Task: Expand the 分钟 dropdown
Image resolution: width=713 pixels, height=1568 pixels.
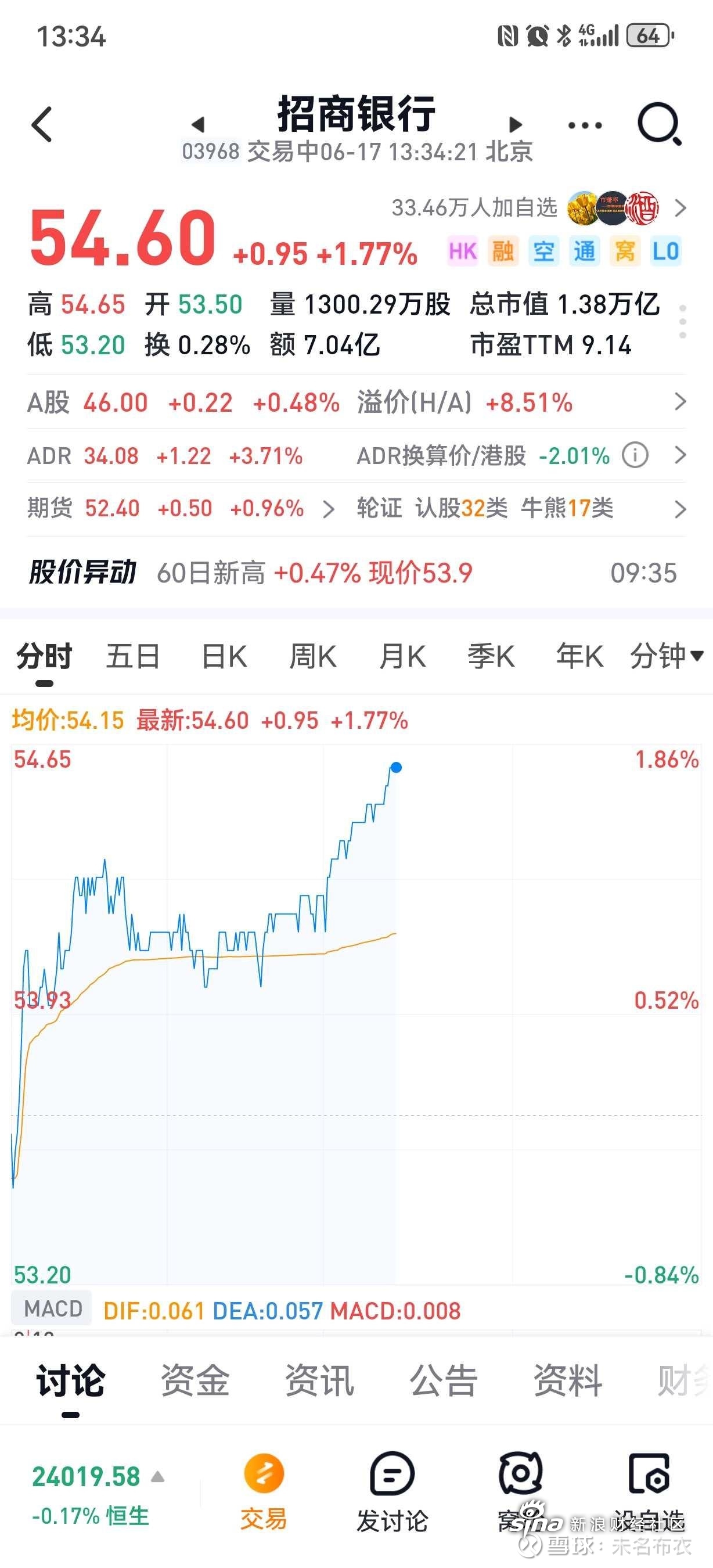Action: click(667, 656)
